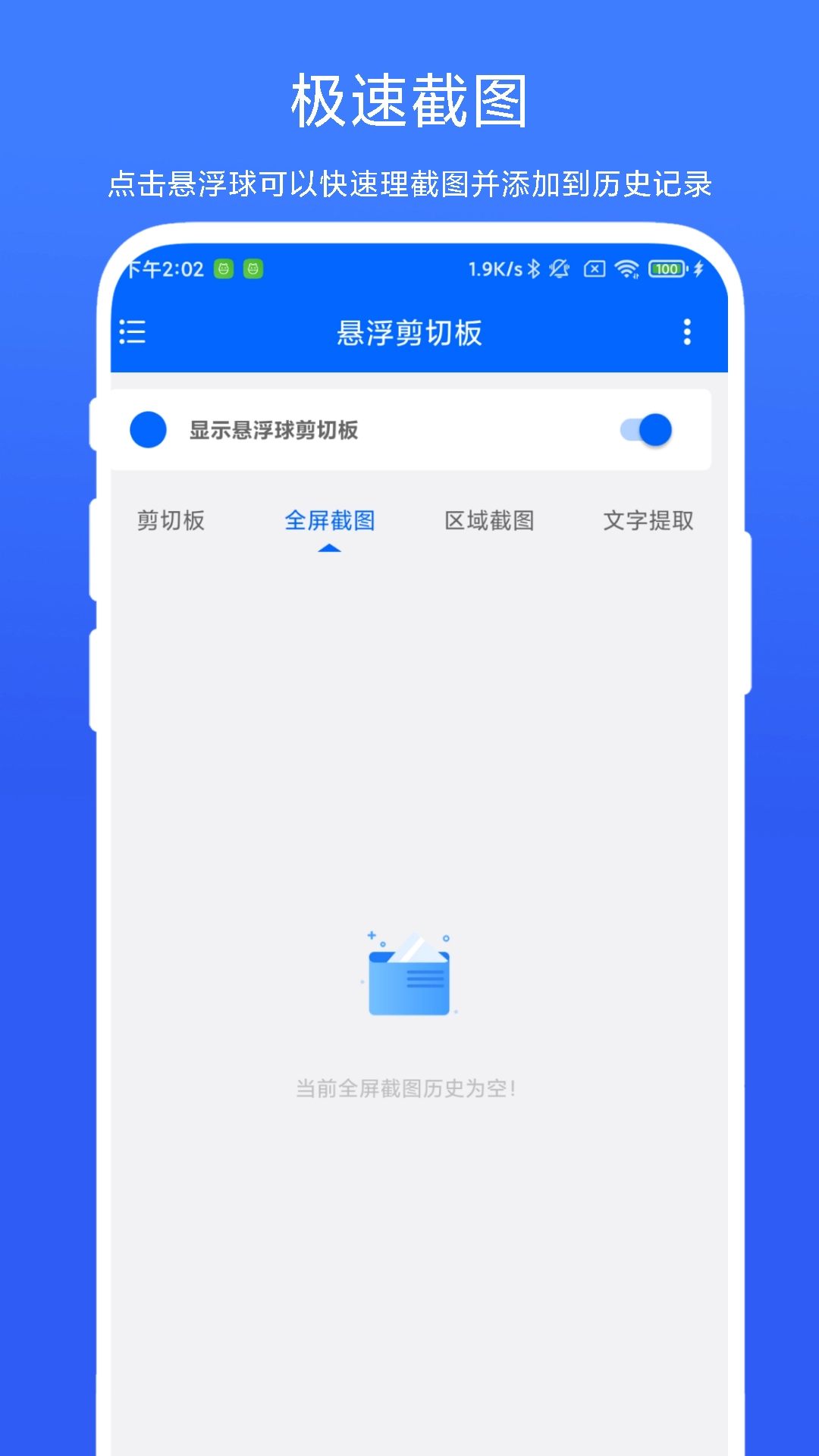Click the Bluetooth status bar icon

point(535,268)
